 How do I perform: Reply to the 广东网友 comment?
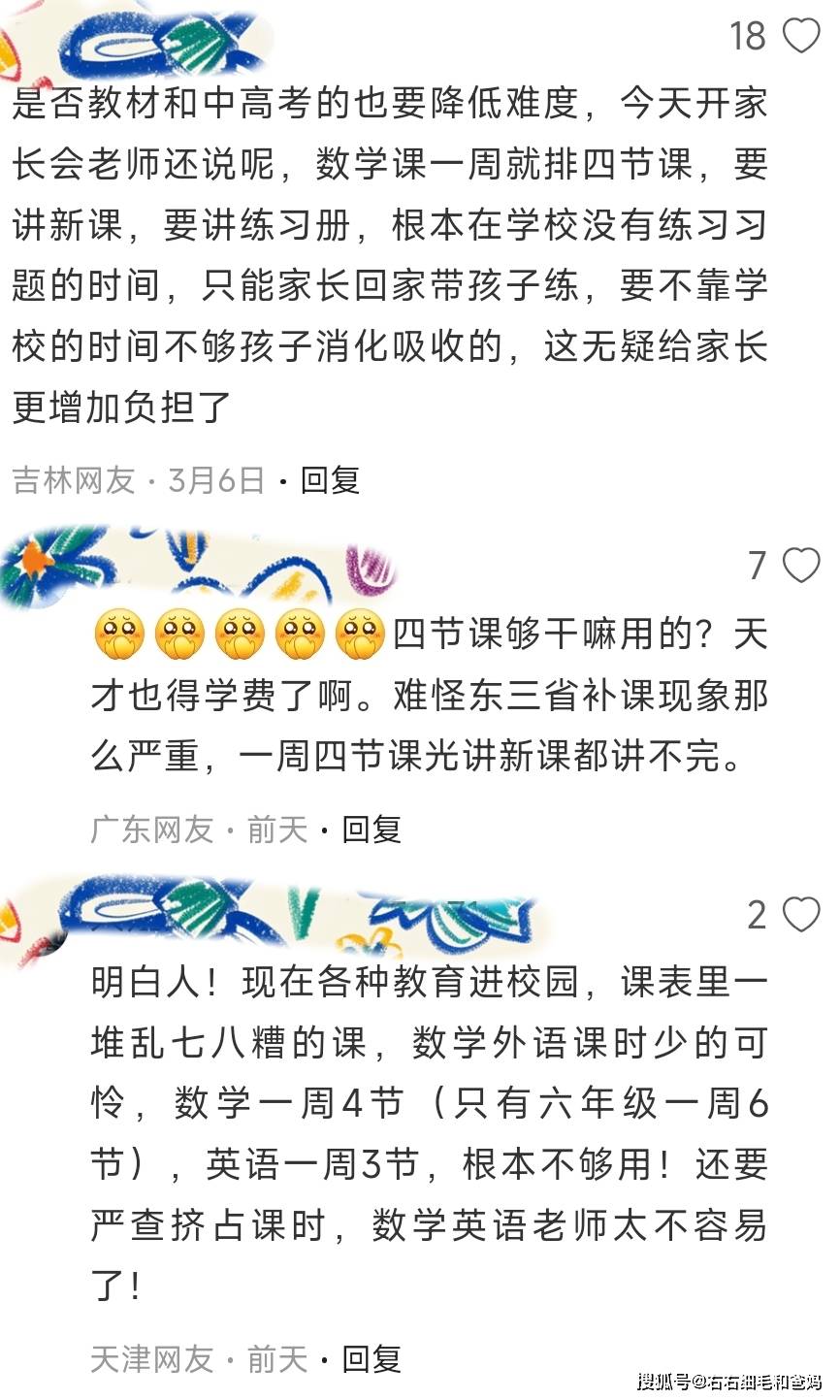[x=372, y=829]
